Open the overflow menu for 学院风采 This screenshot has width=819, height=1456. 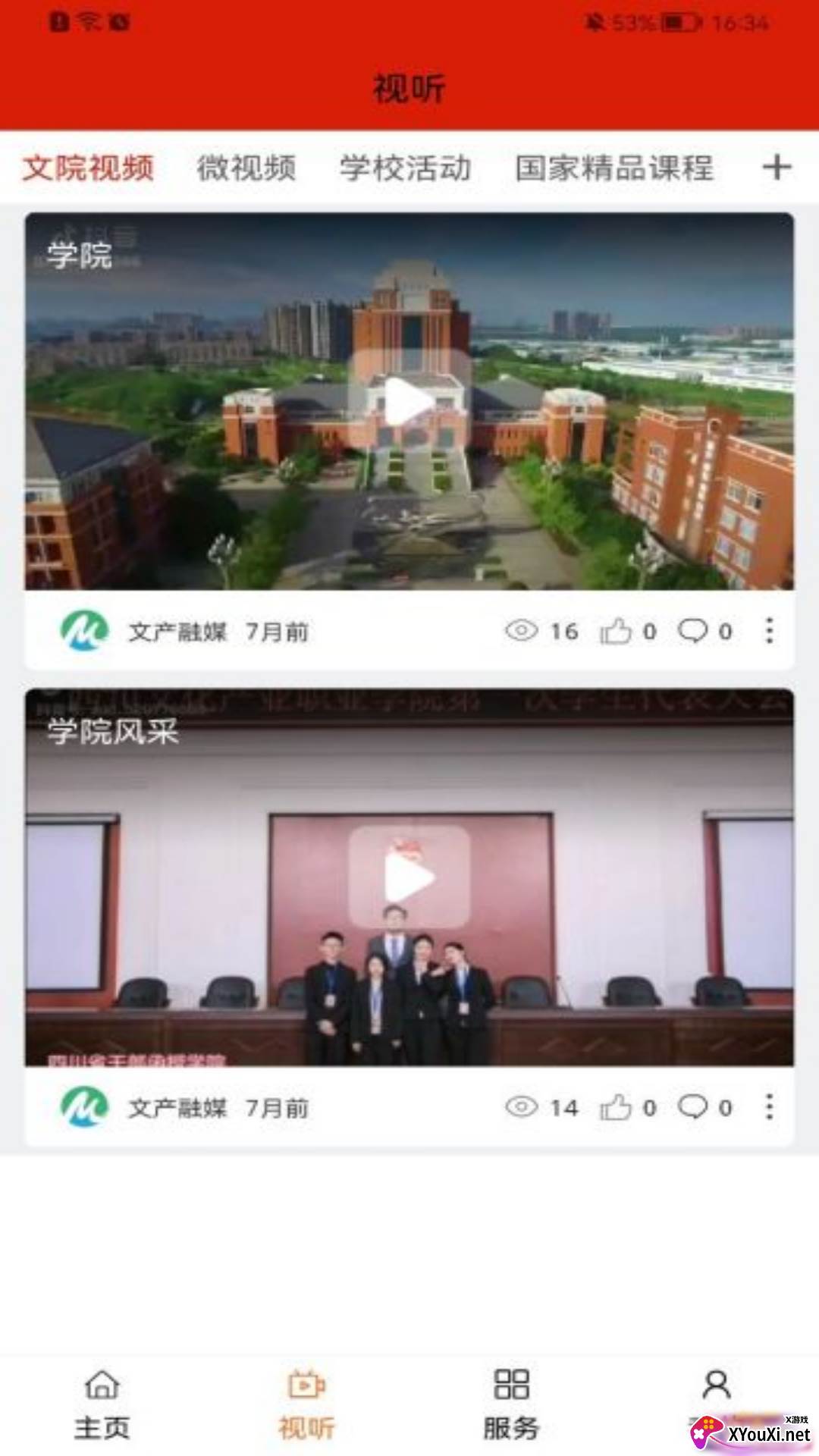coord(770,1108)
